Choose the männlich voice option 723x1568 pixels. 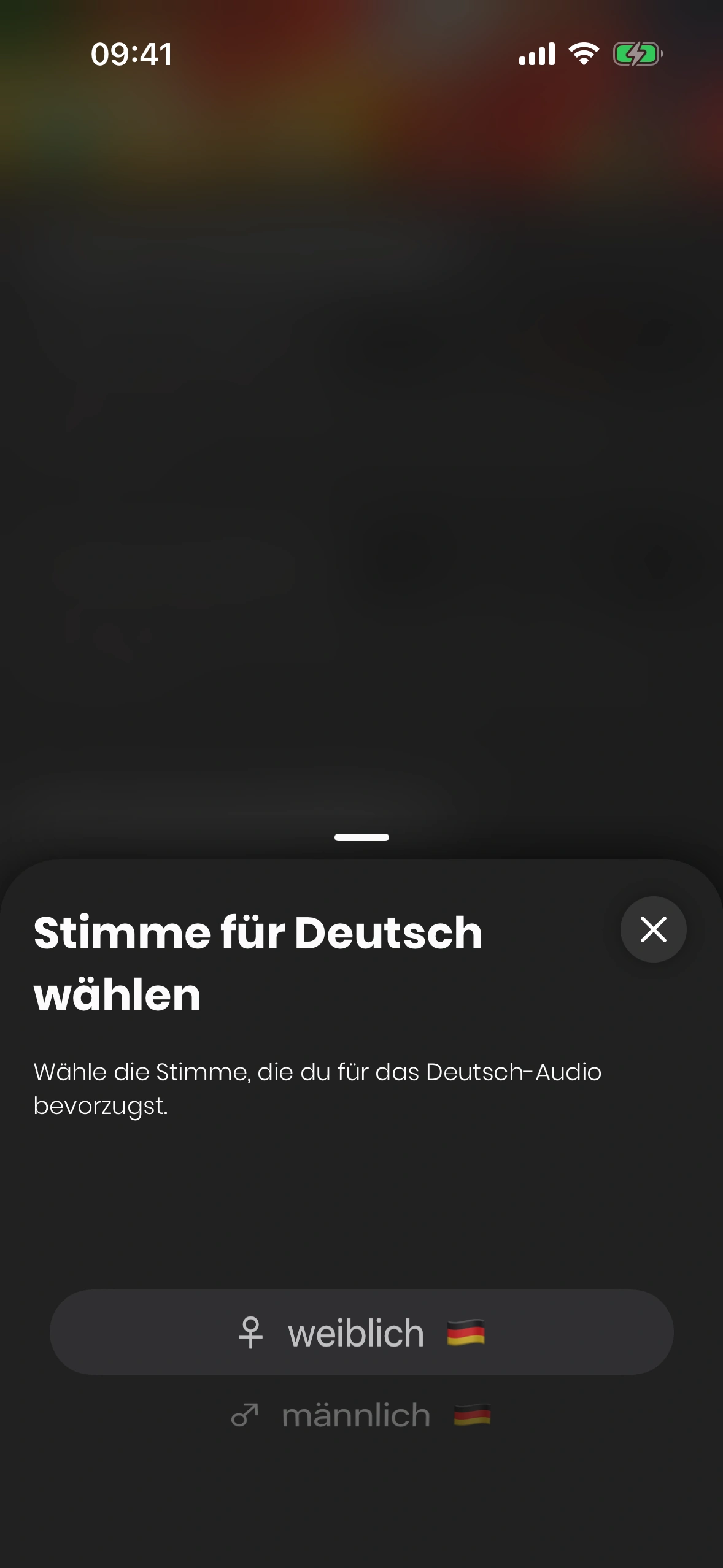(361, 1416)
